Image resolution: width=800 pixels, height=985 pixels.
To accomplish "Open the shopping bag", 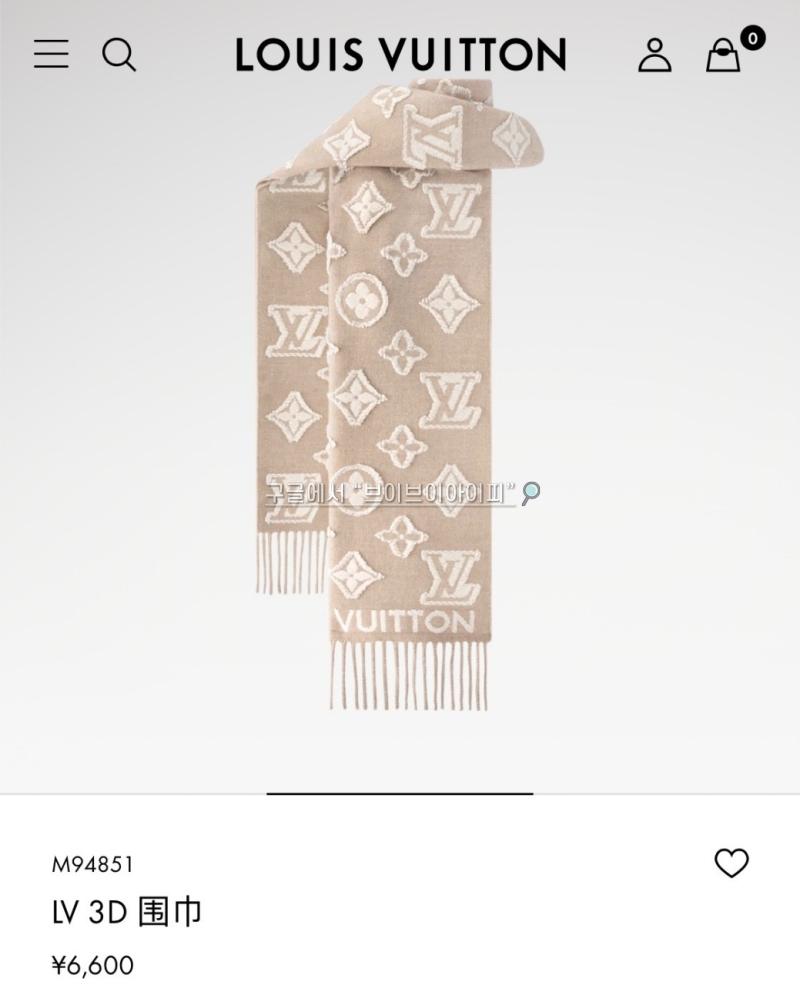I will pos(724,55).
